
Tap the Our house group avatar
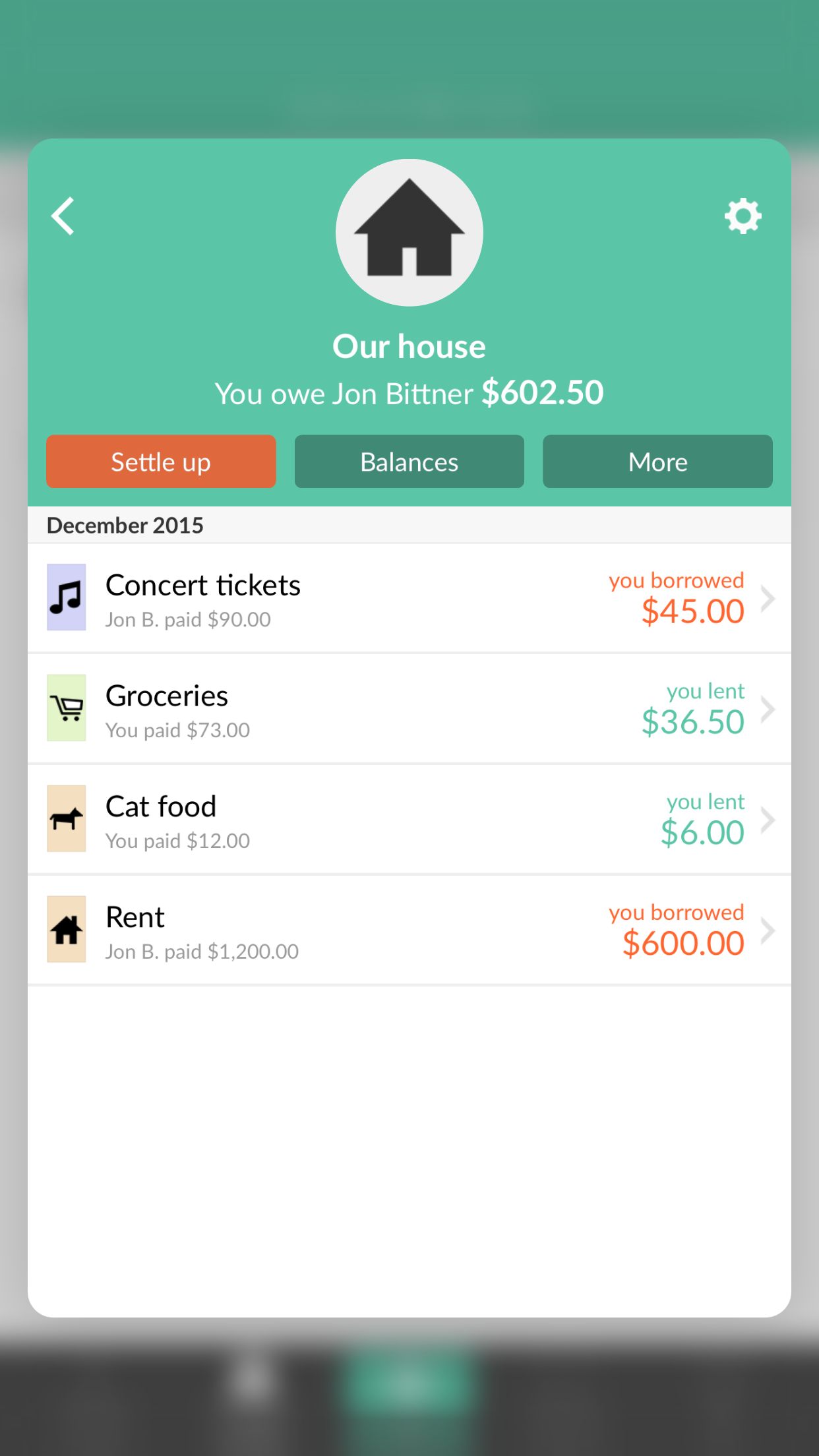(x=409, y=233)
